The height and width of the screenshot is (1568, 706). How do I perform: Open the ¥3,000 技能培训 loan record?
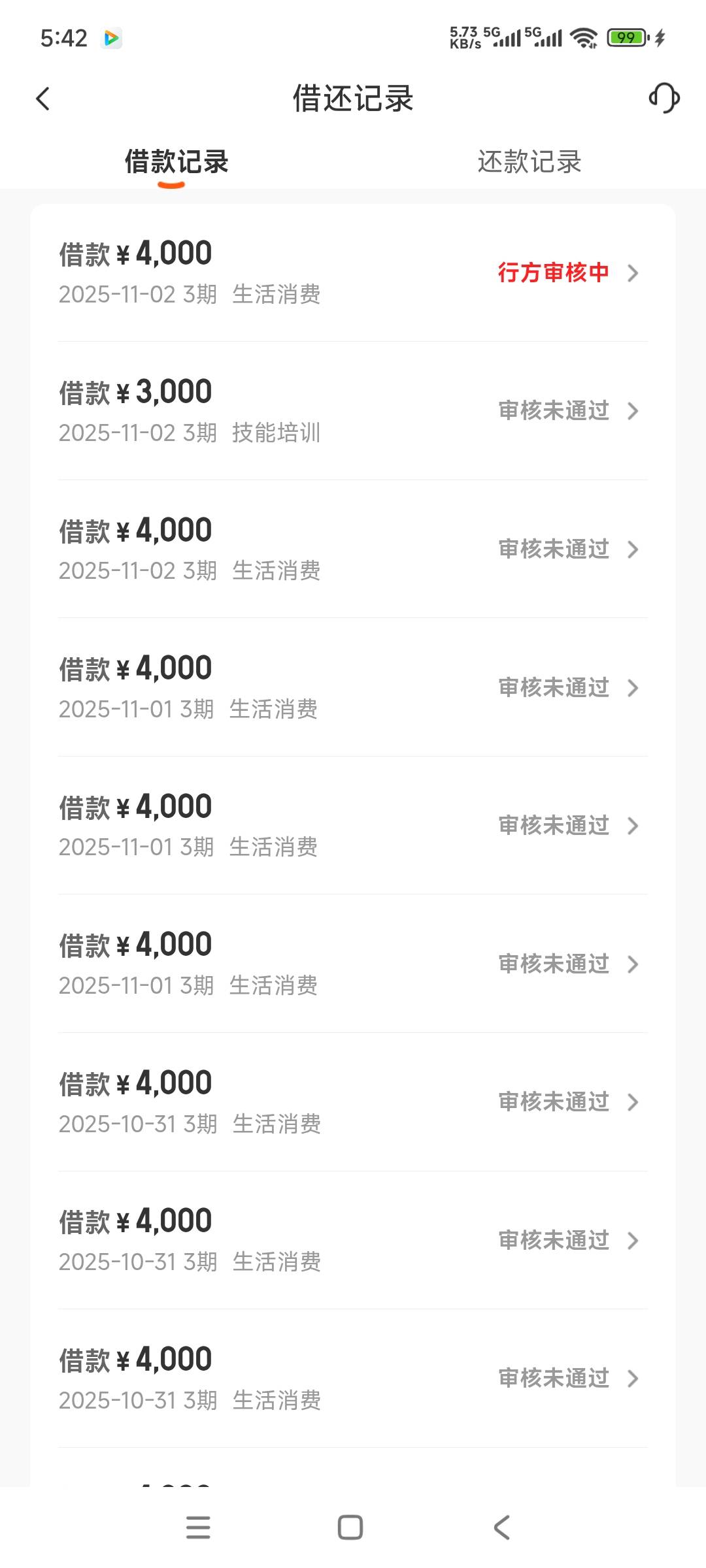click(x=353, y=411)
